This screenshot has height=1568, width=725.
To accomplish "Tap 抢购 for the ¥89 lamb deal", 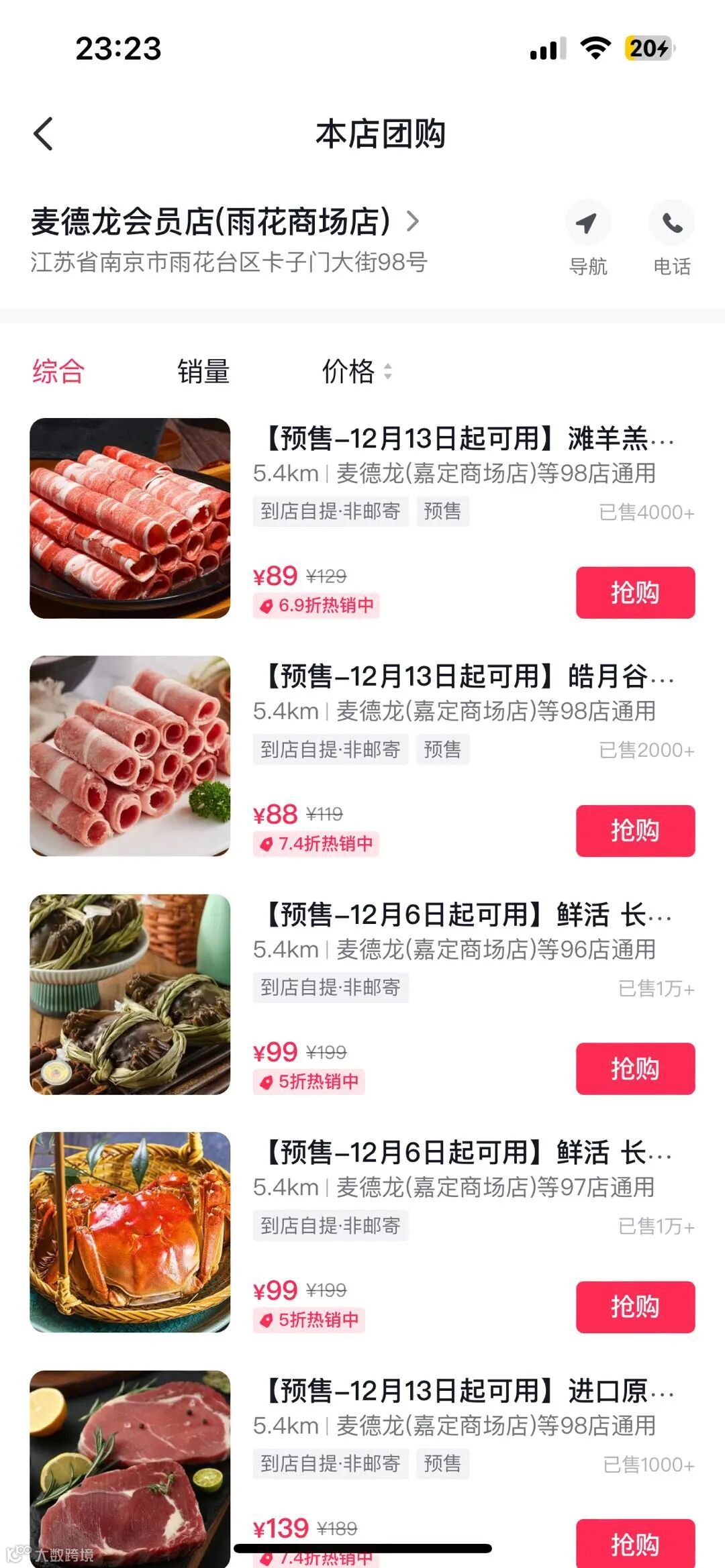I will (x=635, y=592).
